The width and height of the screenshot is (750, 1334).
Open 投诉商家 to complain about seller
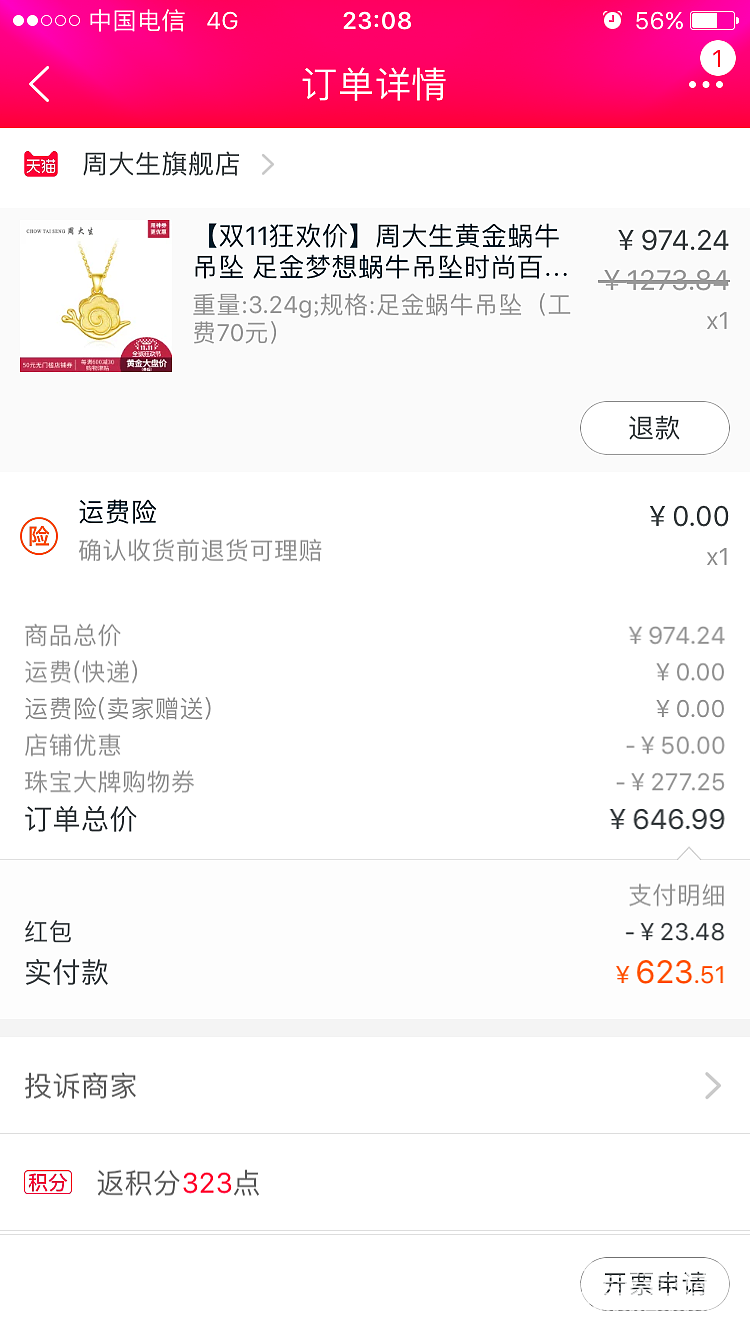pos(374,1086)
